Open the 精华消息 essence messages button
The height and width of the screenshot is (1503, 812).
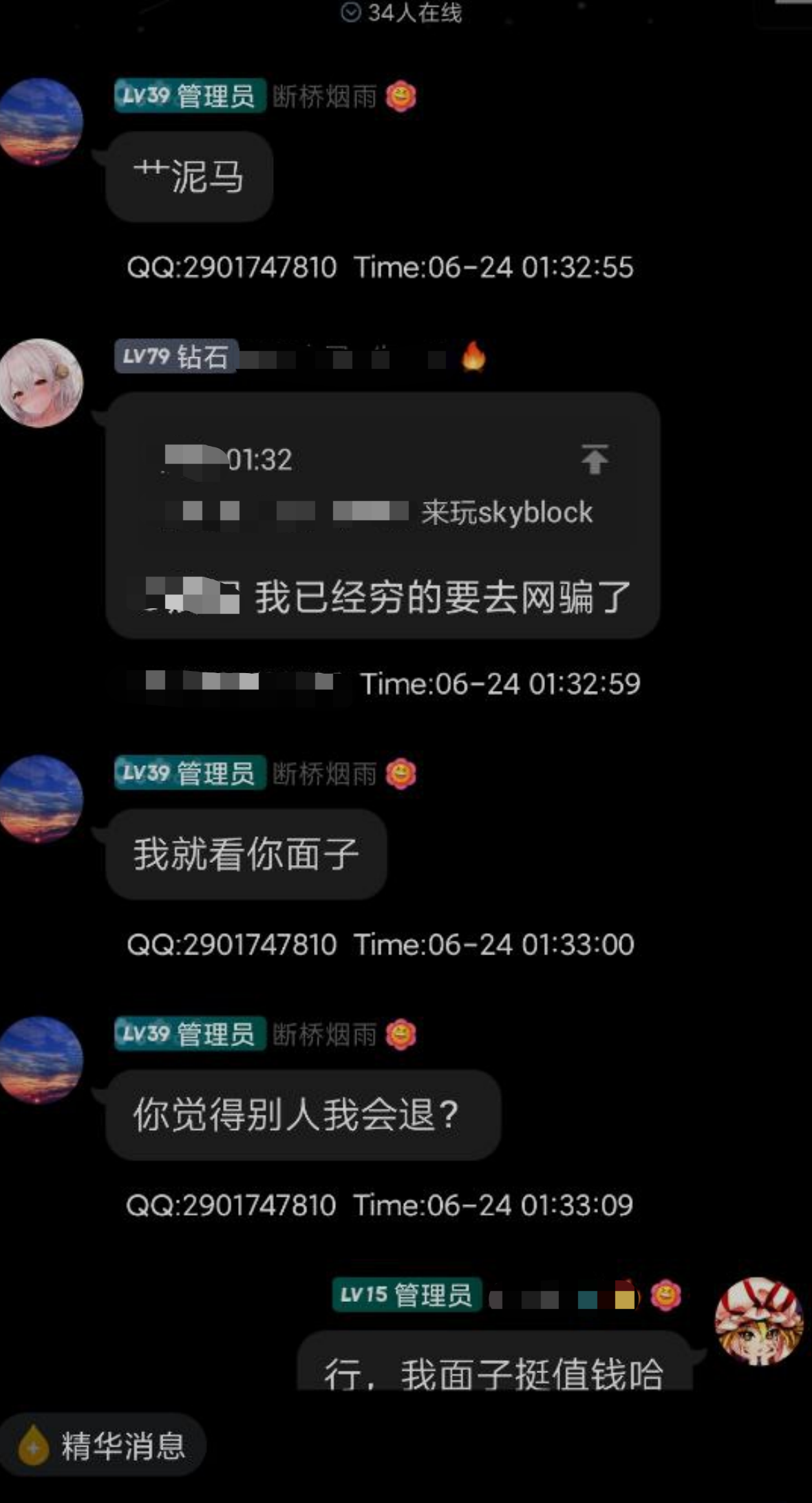click(x=103, y=1445)
